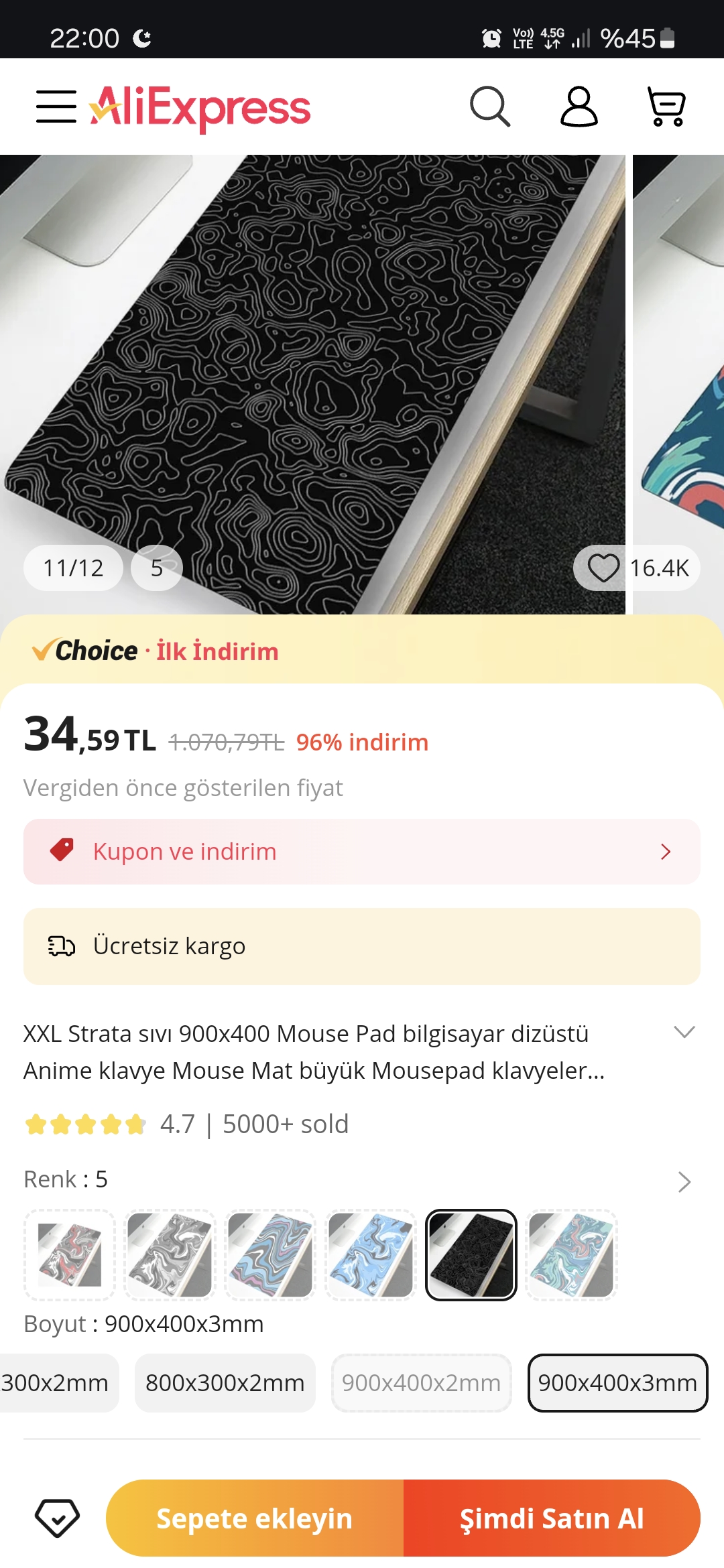This screenshot has width=724, height=1568.
Task: Open Kupon ve indirim offers
Action: [362, 852]
